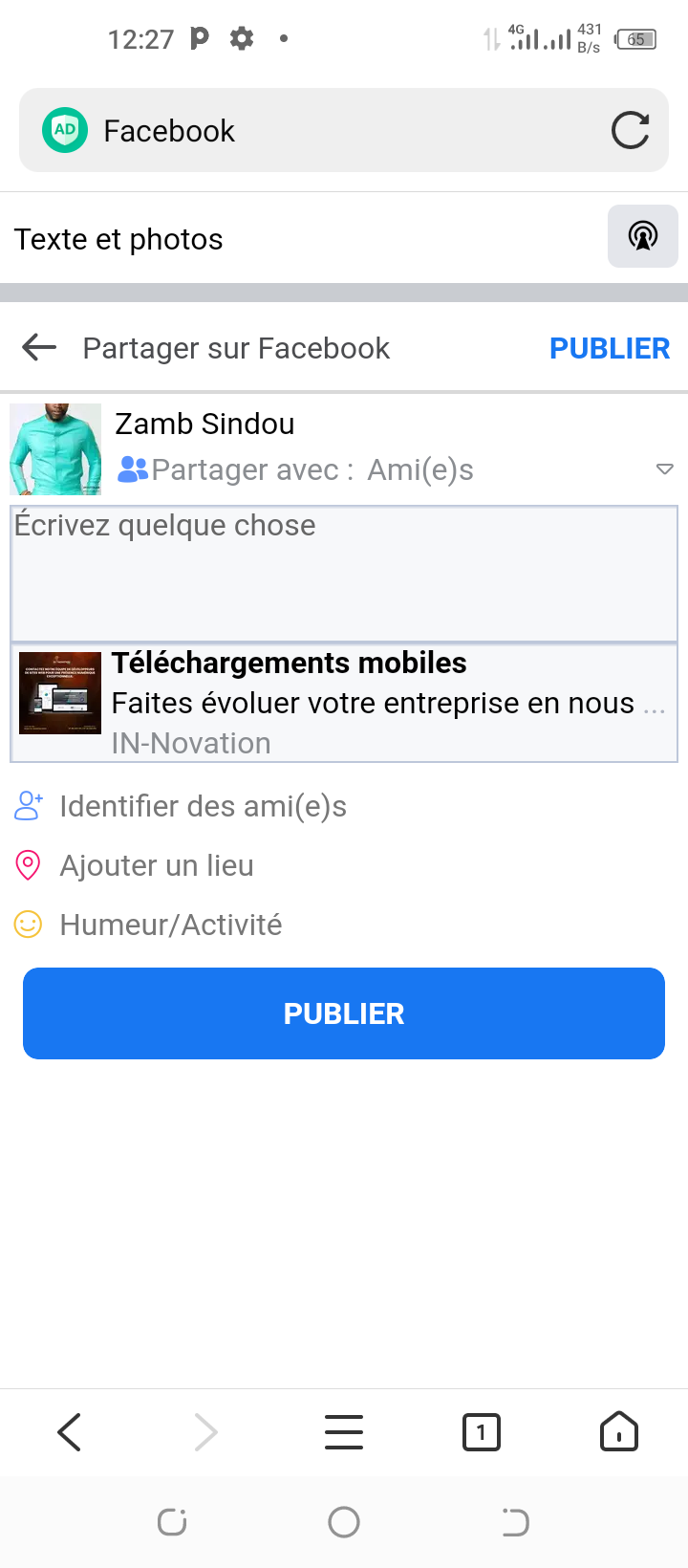
Task: Go back in the browser toolbar
Action: tap(70, 1432)
